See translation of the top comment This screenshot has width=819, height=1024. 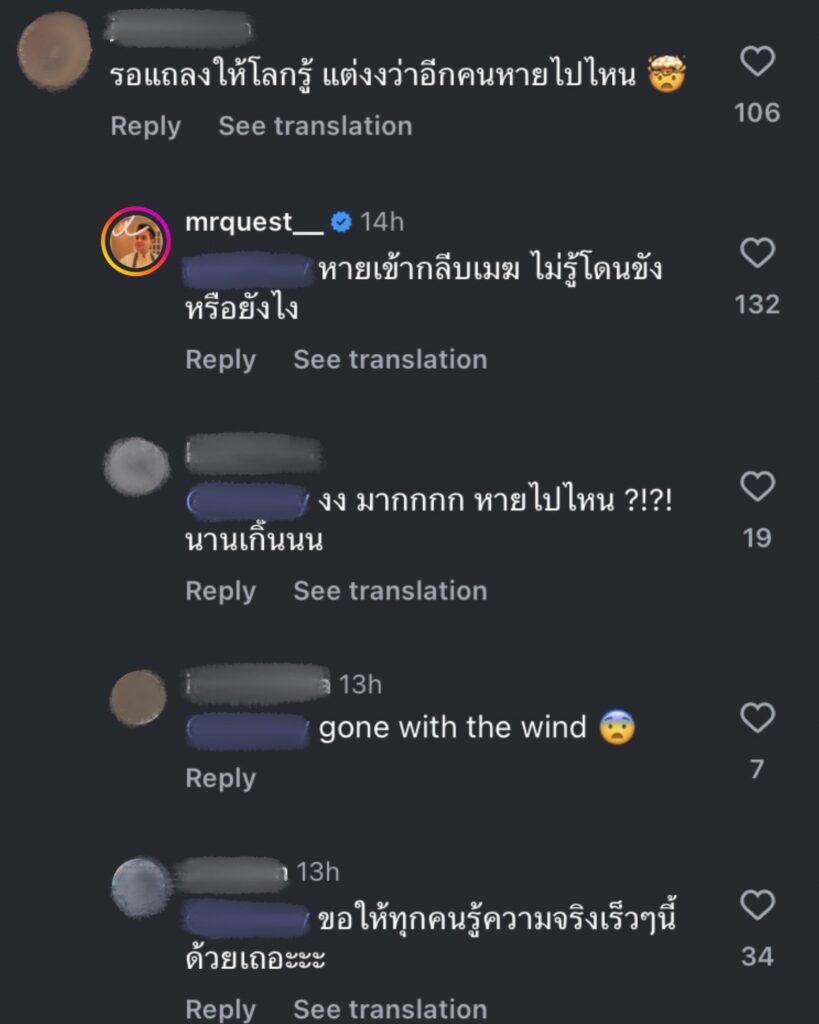[x=315, y=126]
